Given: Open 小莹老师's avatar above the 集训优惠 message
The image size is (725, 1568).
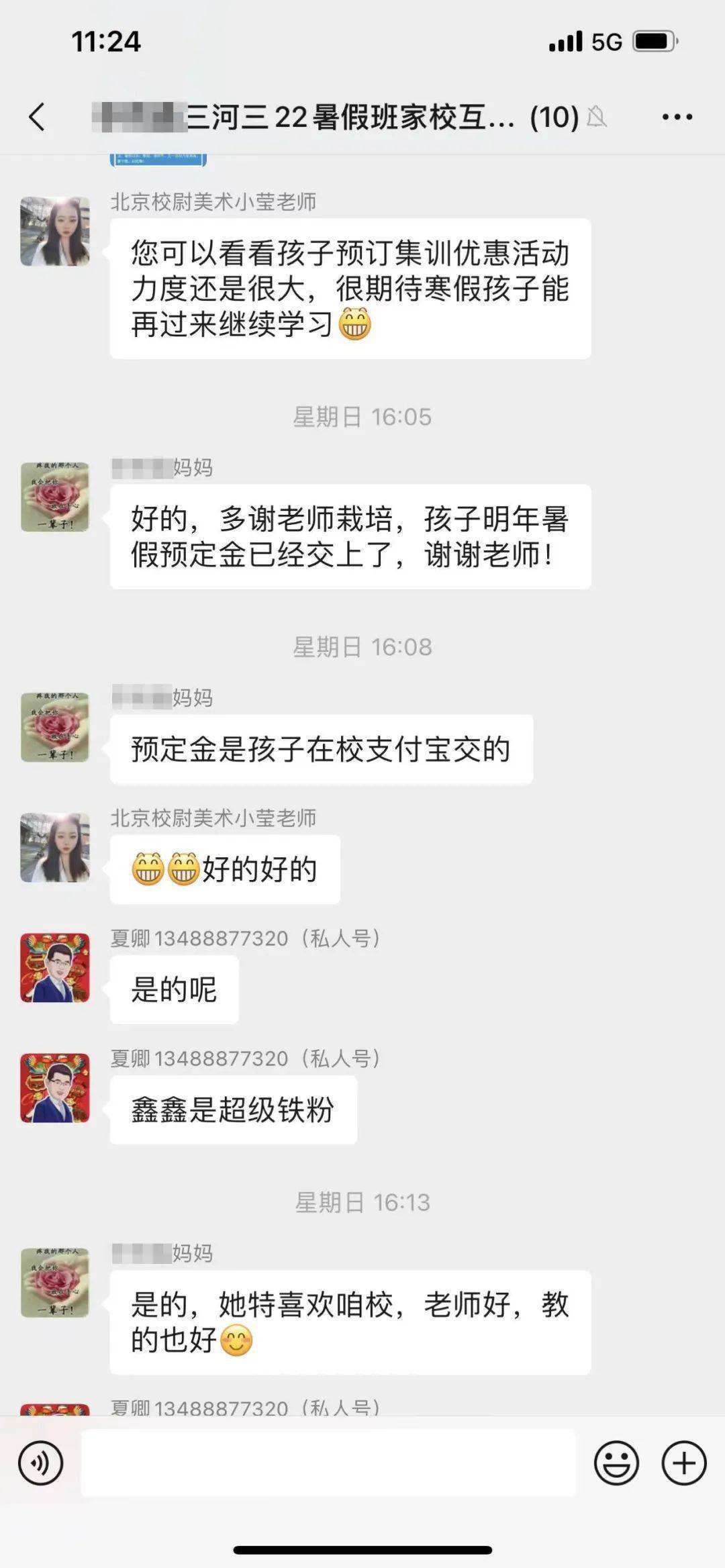Looking at the screenshot, I should pos(55,231).
